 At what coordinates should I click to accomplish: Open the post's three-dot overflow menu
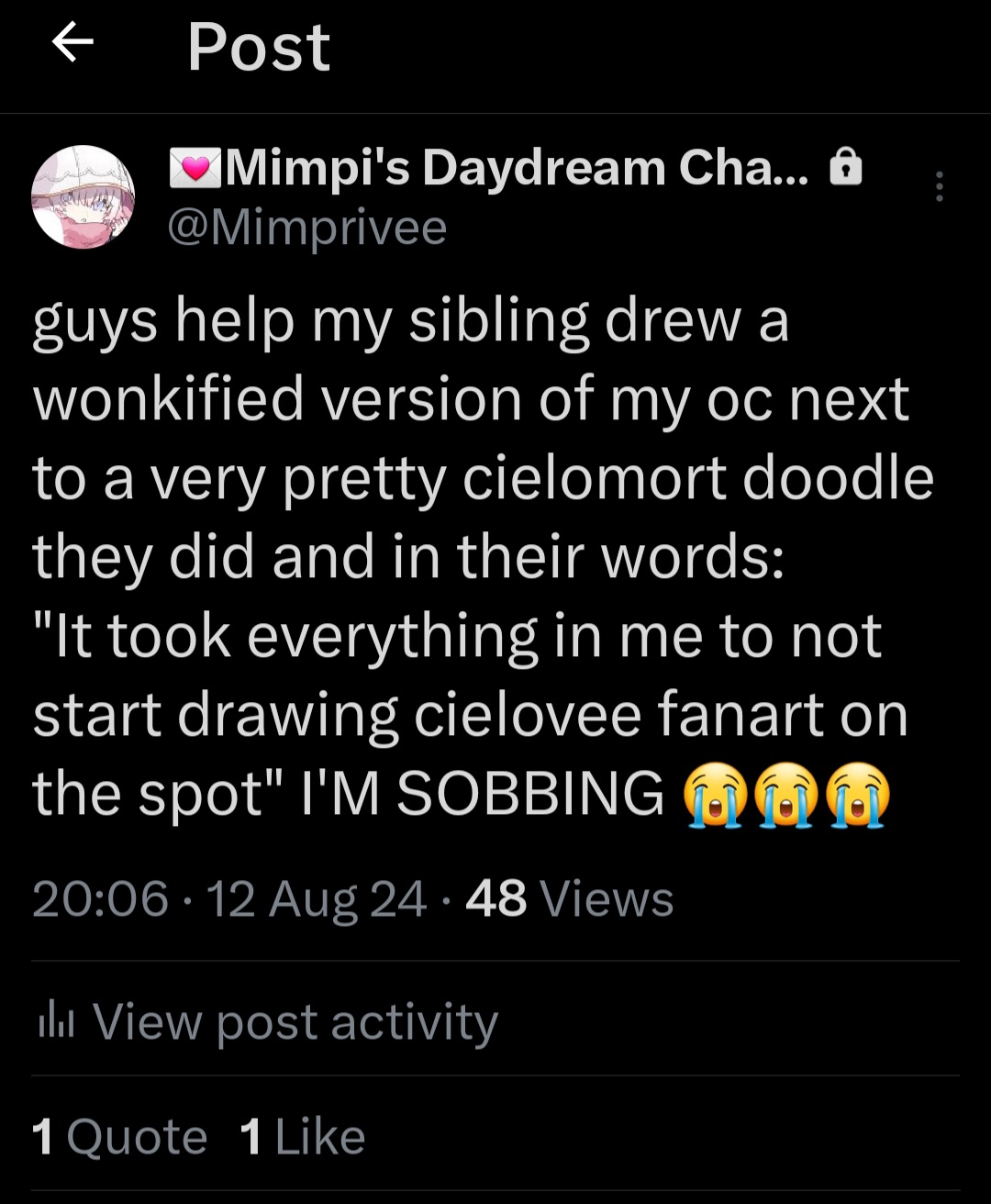[939, 186]
